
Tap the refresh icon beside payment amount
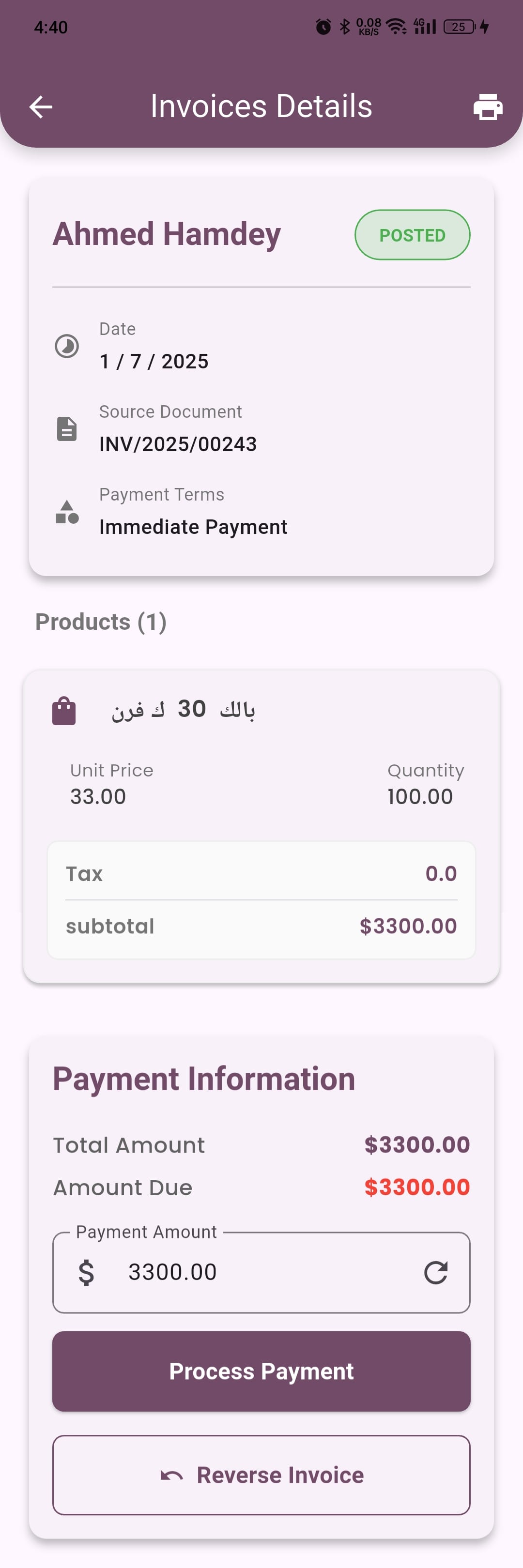pos(437,1272)
